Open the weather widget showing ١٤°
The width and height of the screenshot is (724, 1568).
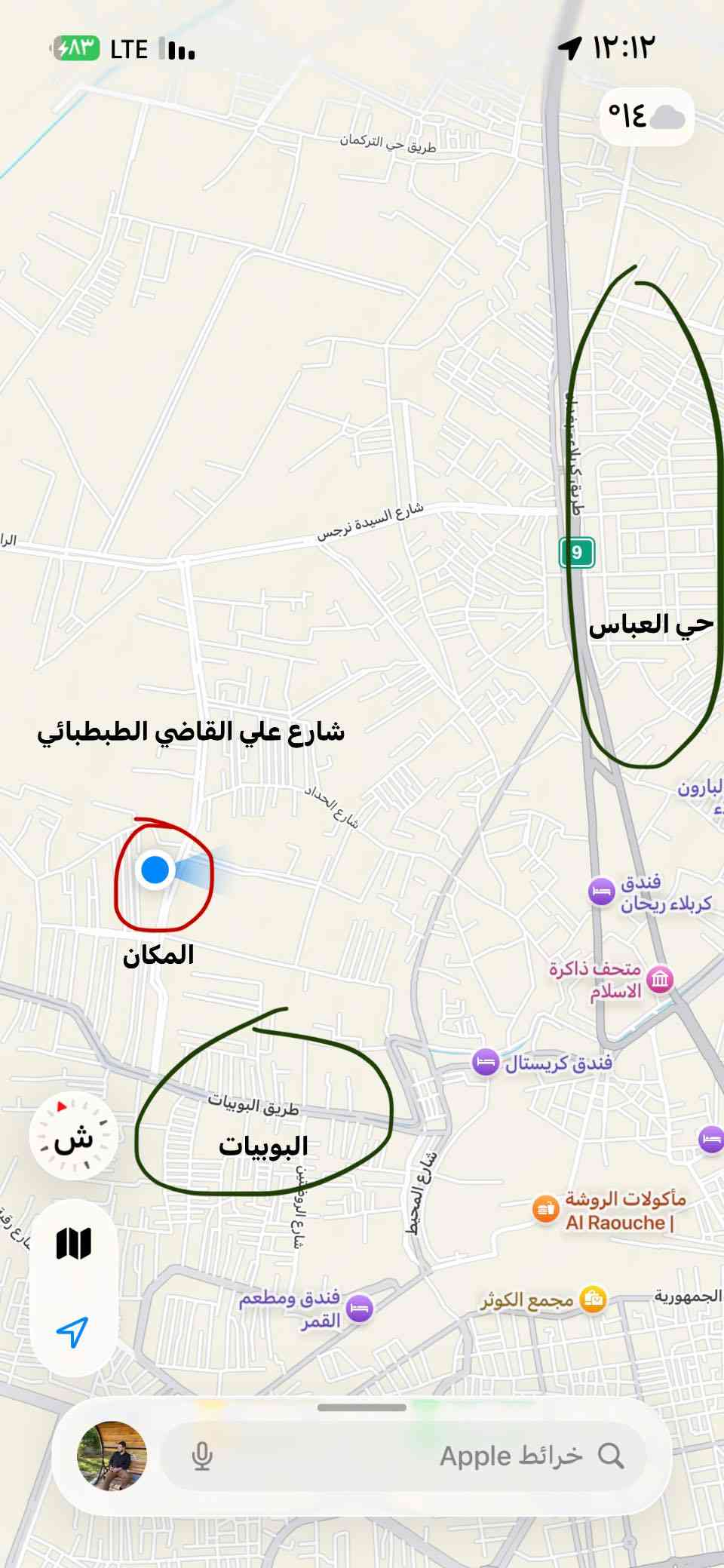point(646,116)
